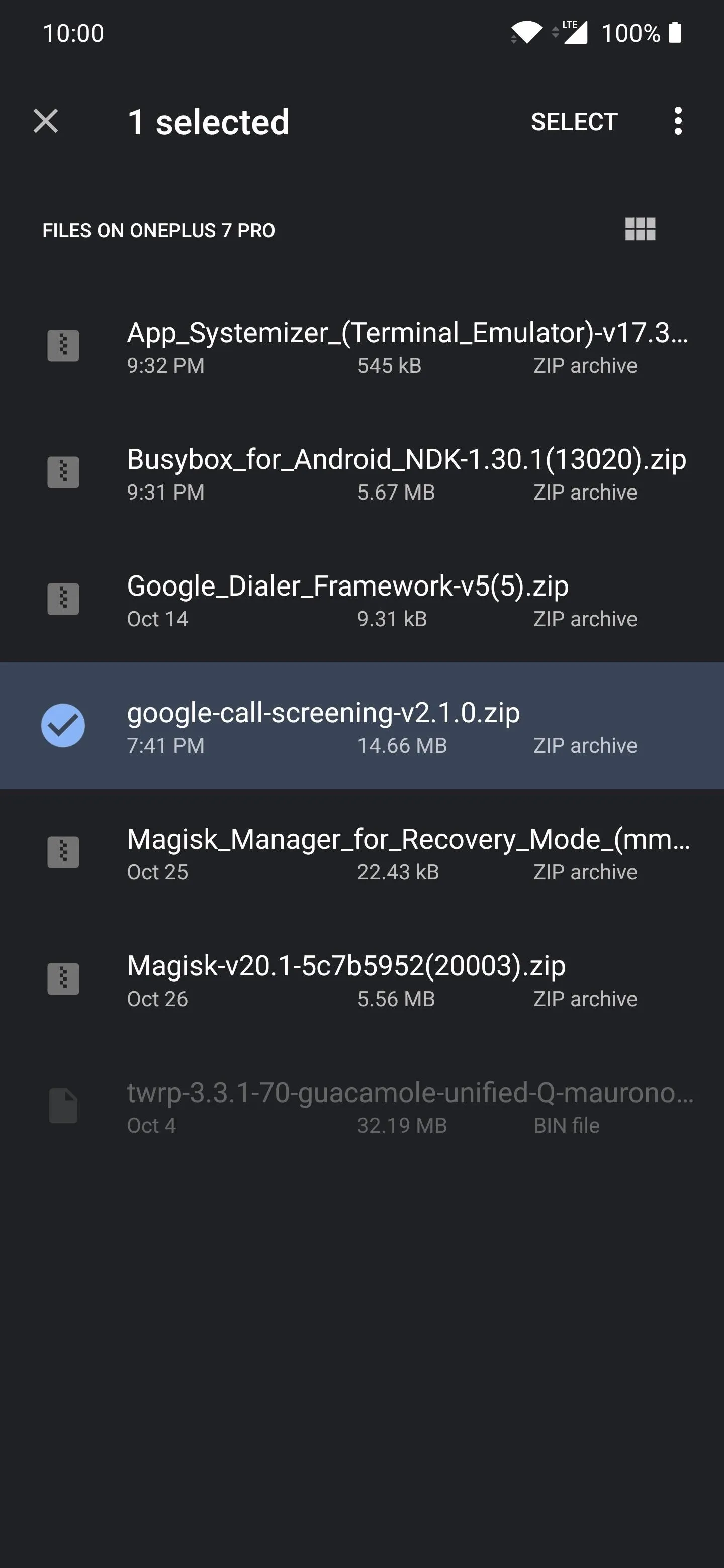Select Magisk-v20.1-5c7b5952(20003).zip

pos(361,979)
